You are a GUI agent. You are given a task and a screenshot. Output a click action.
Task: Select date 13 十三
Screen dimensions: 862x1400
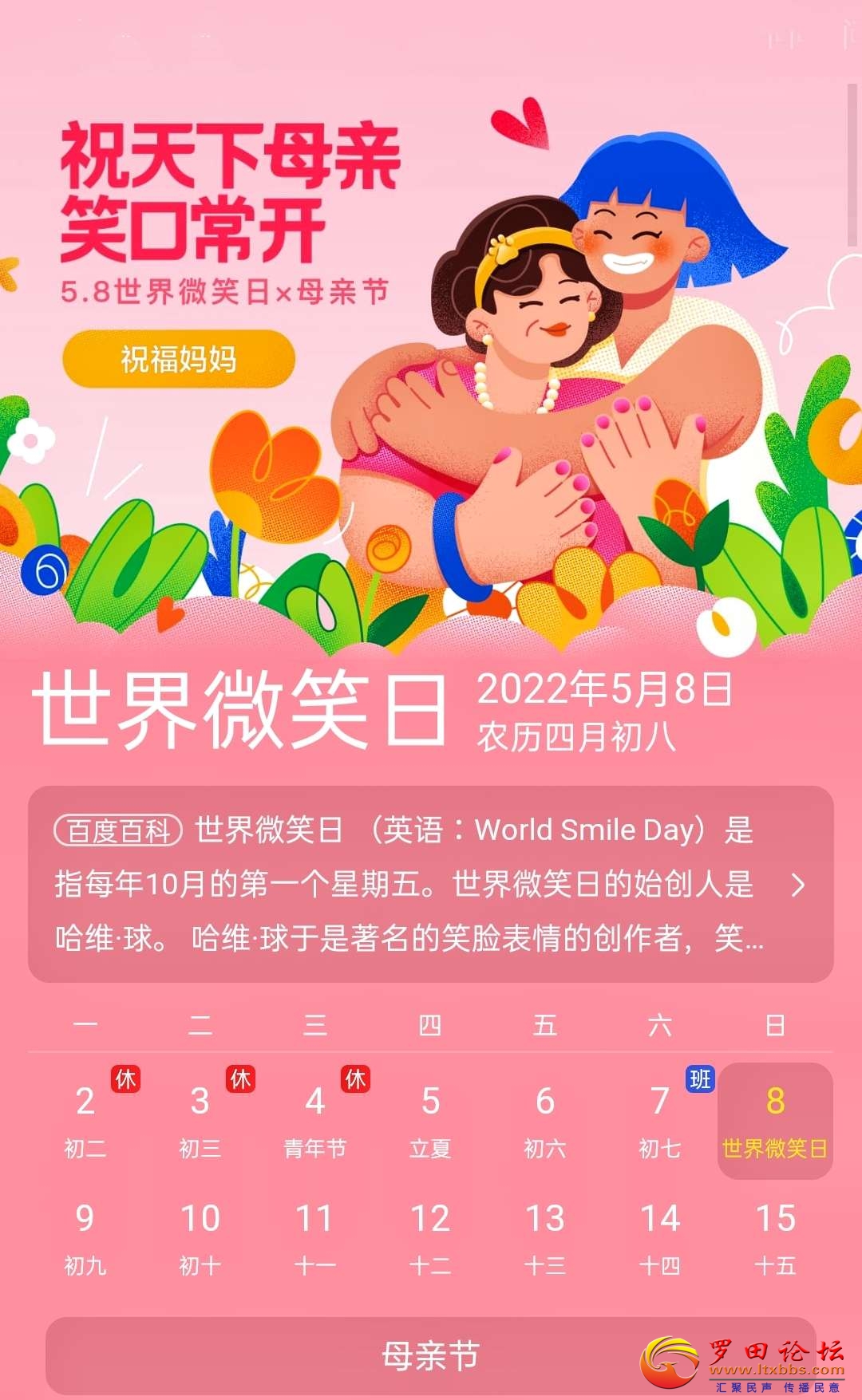pos(545,1237)
